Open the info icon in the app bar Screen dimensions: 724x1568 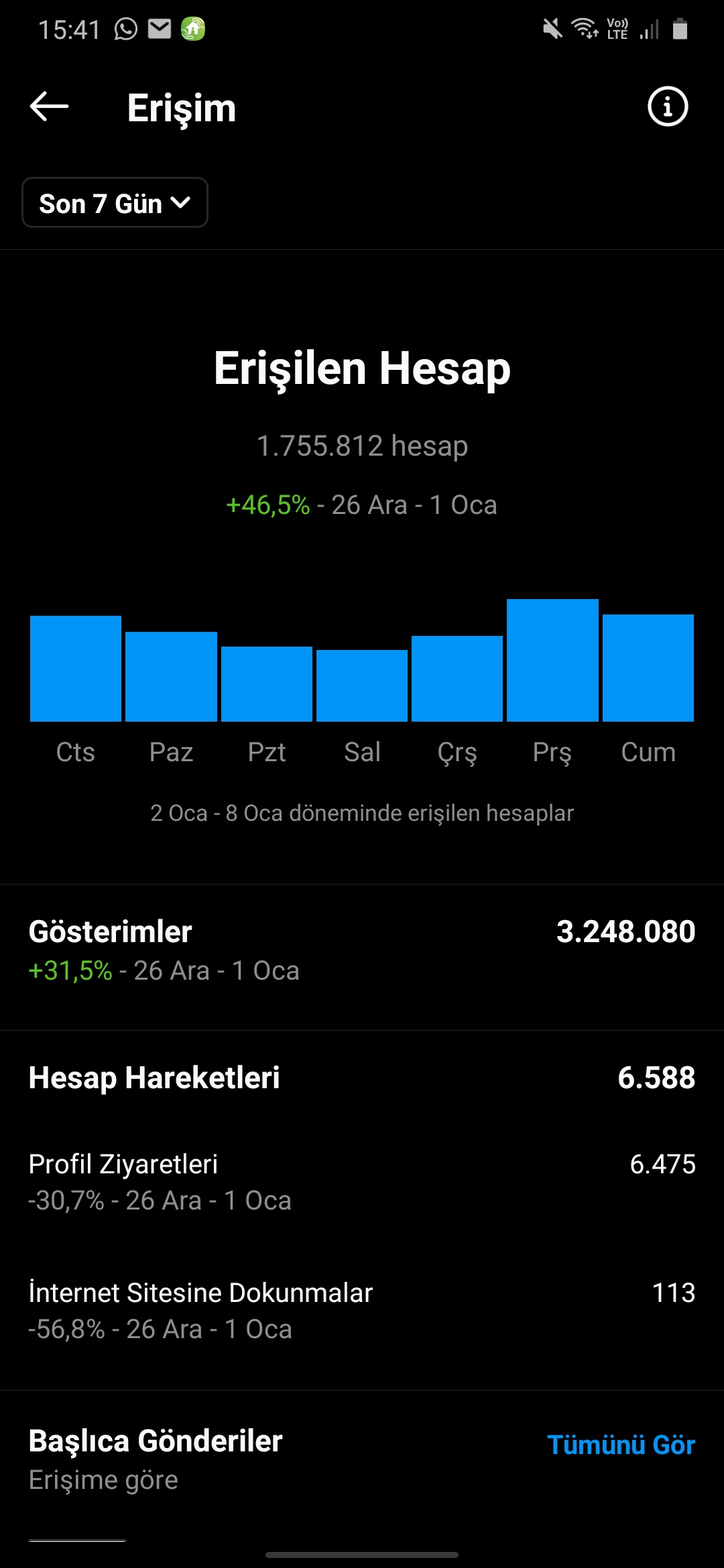pos(668,107)
